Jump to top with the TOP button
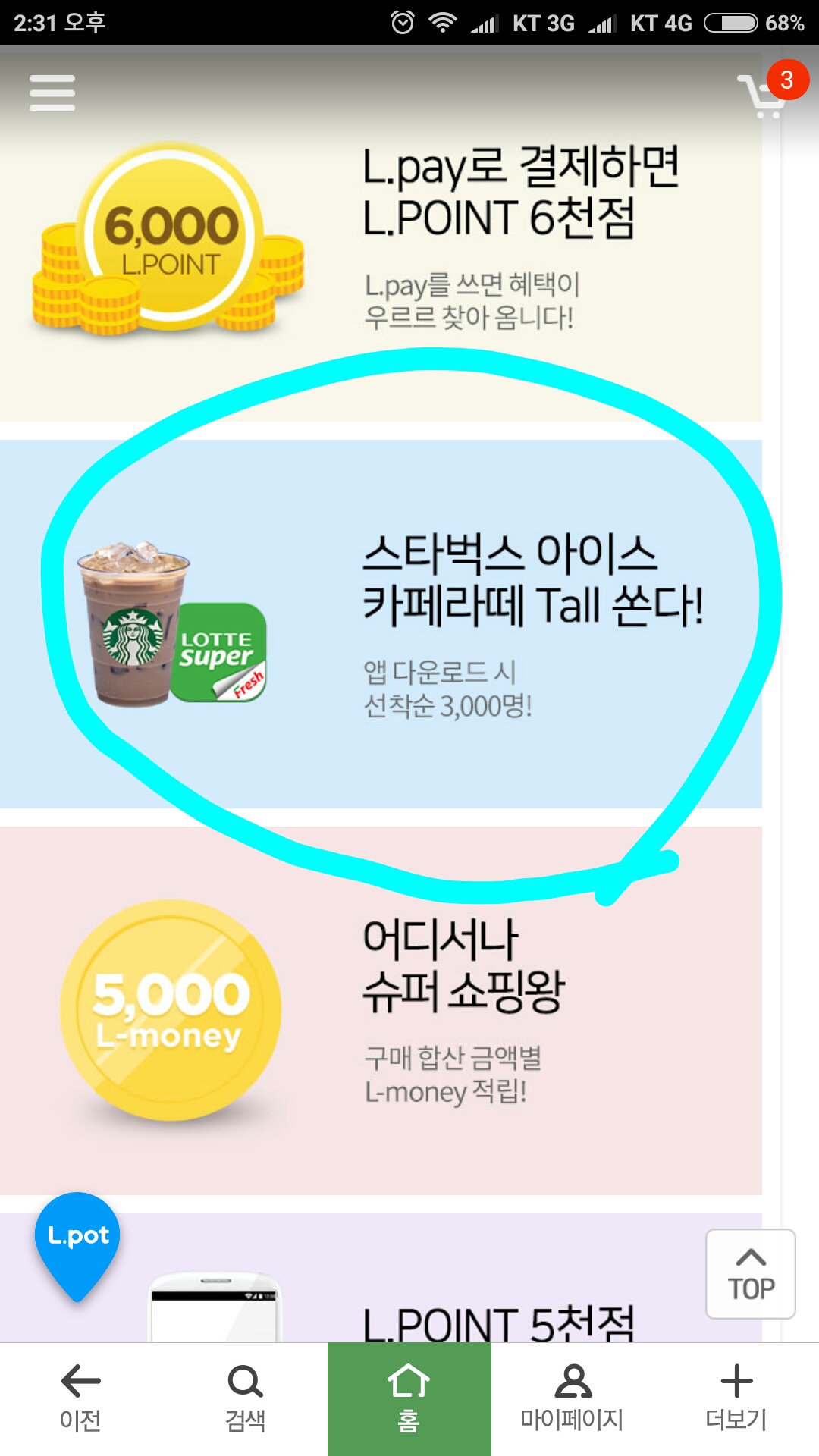This screenshot has height=1456, width=819. [x=751, y=1274]
